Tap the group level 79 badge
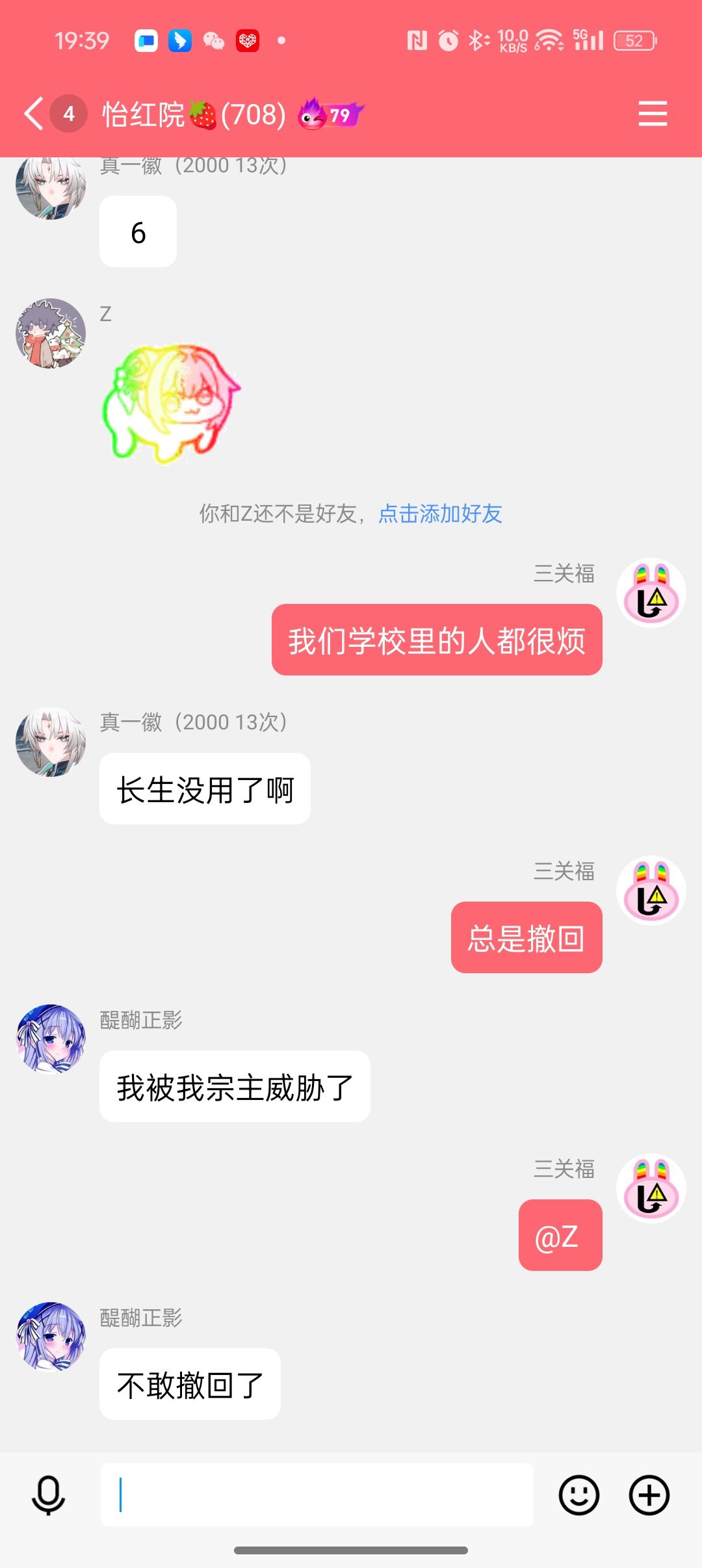Image resolution: width=702 pixels, height=1568 pixels. (x=330, y=115)
